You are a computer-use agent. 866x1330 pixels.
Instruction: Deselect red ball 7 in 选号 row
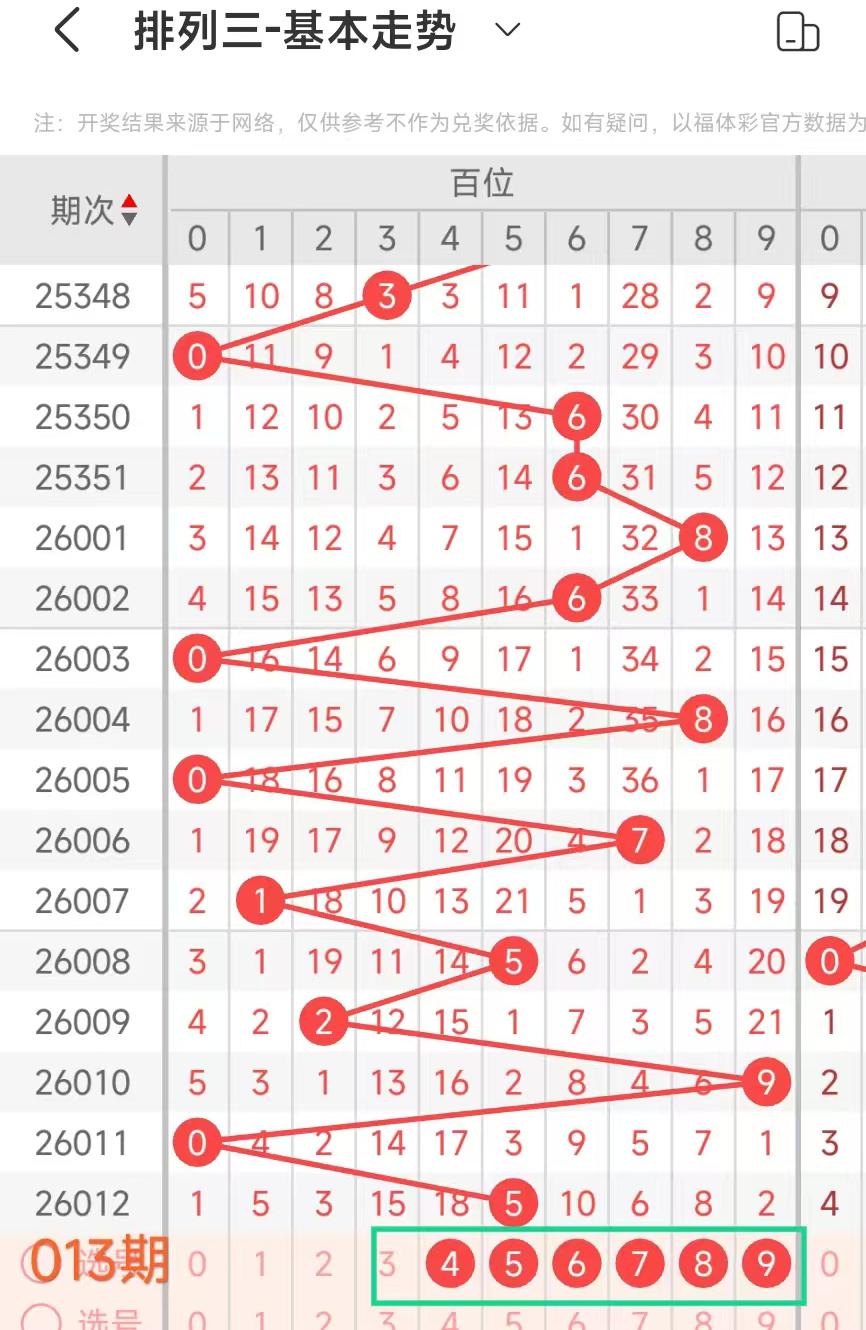tap(640, 1264)
